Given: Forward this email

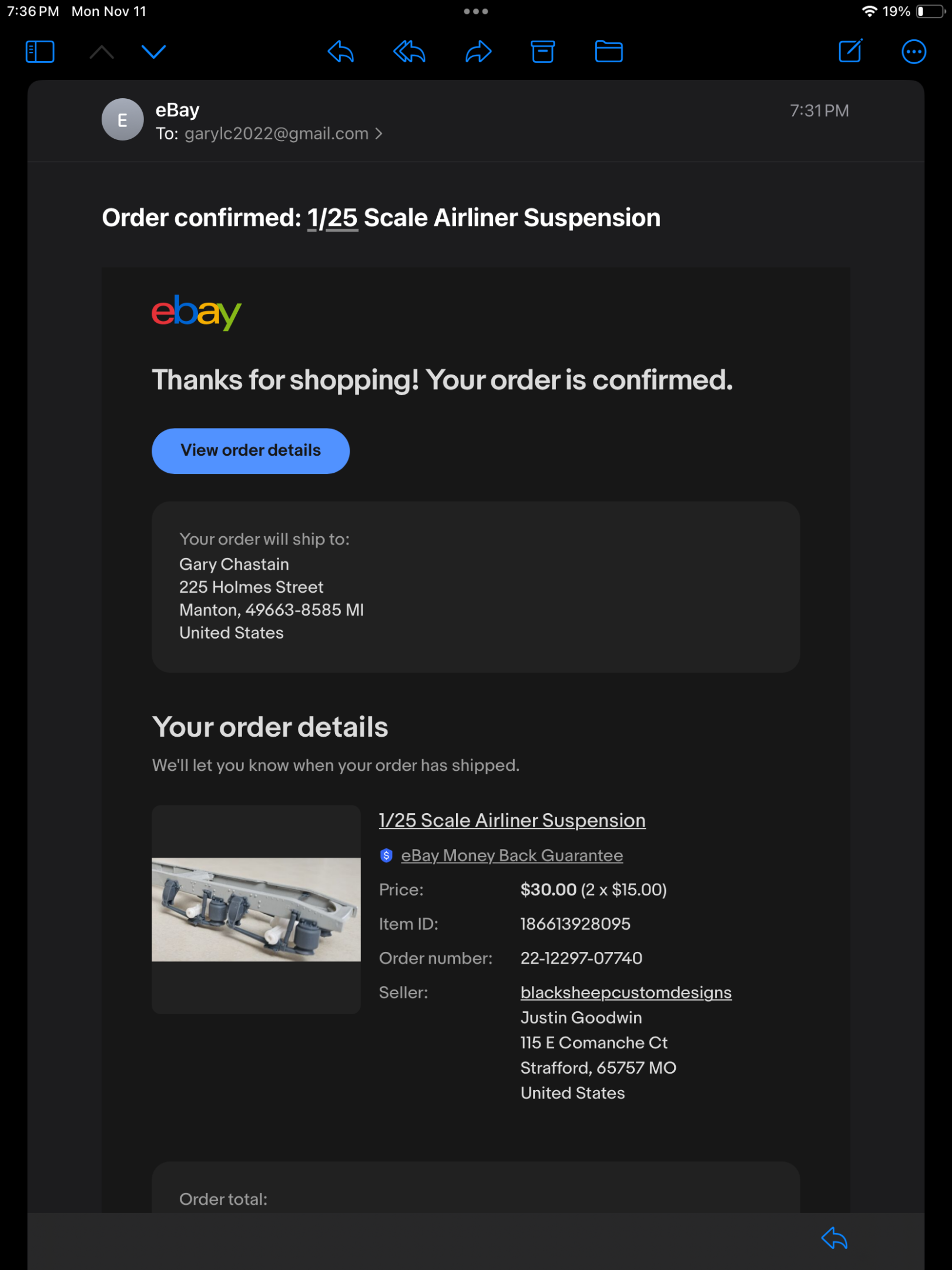Looking at the screenshot, I should 478,52.
